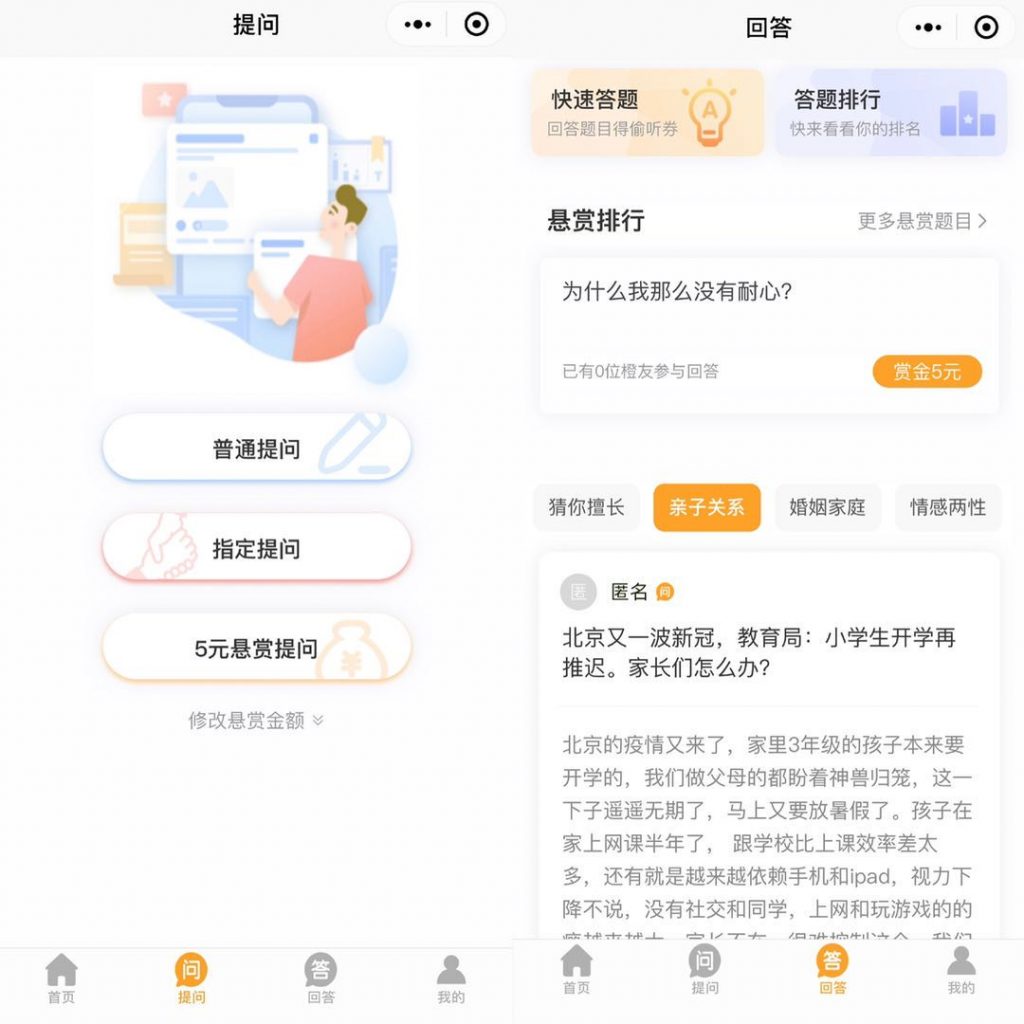This screenshot has height=1024, width=1024.
Task: Open 更多悬赏题目
Action: (922, 221)
